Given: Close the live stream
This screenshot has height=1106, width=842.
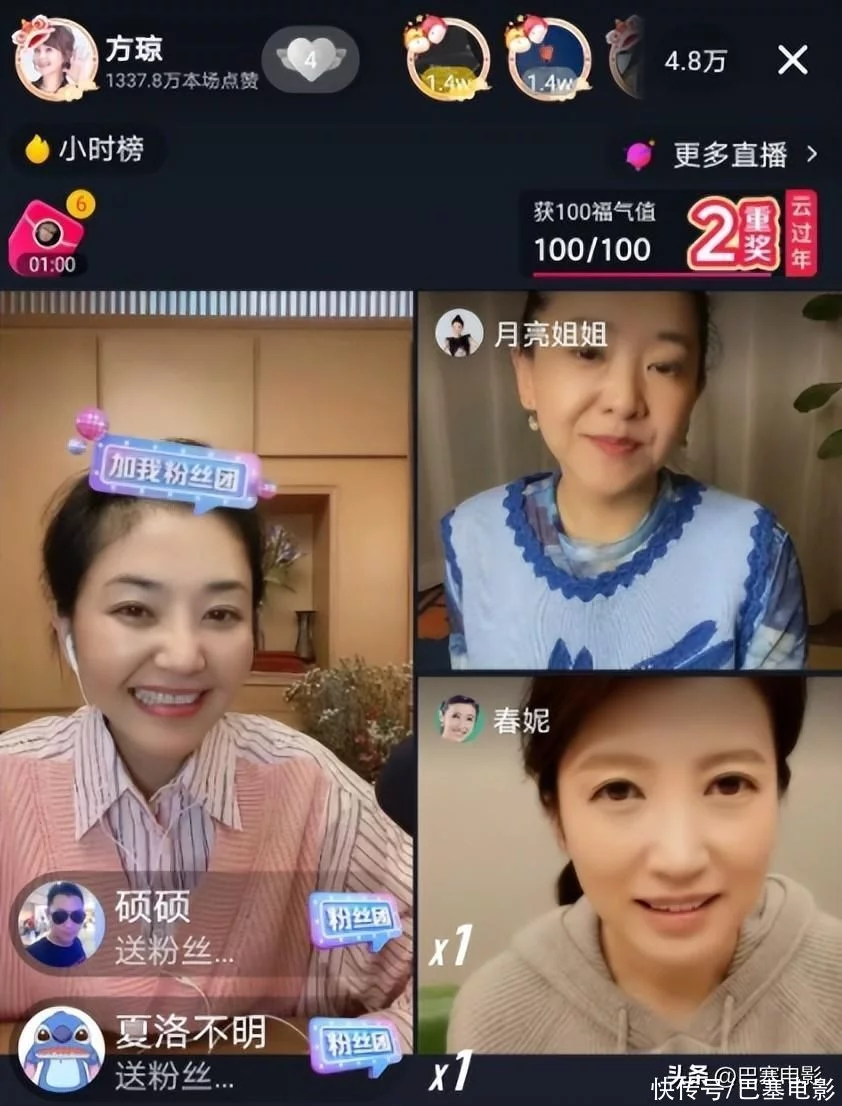Looking at the screenshot, I should pyautogui.click(x=792, y=61).
